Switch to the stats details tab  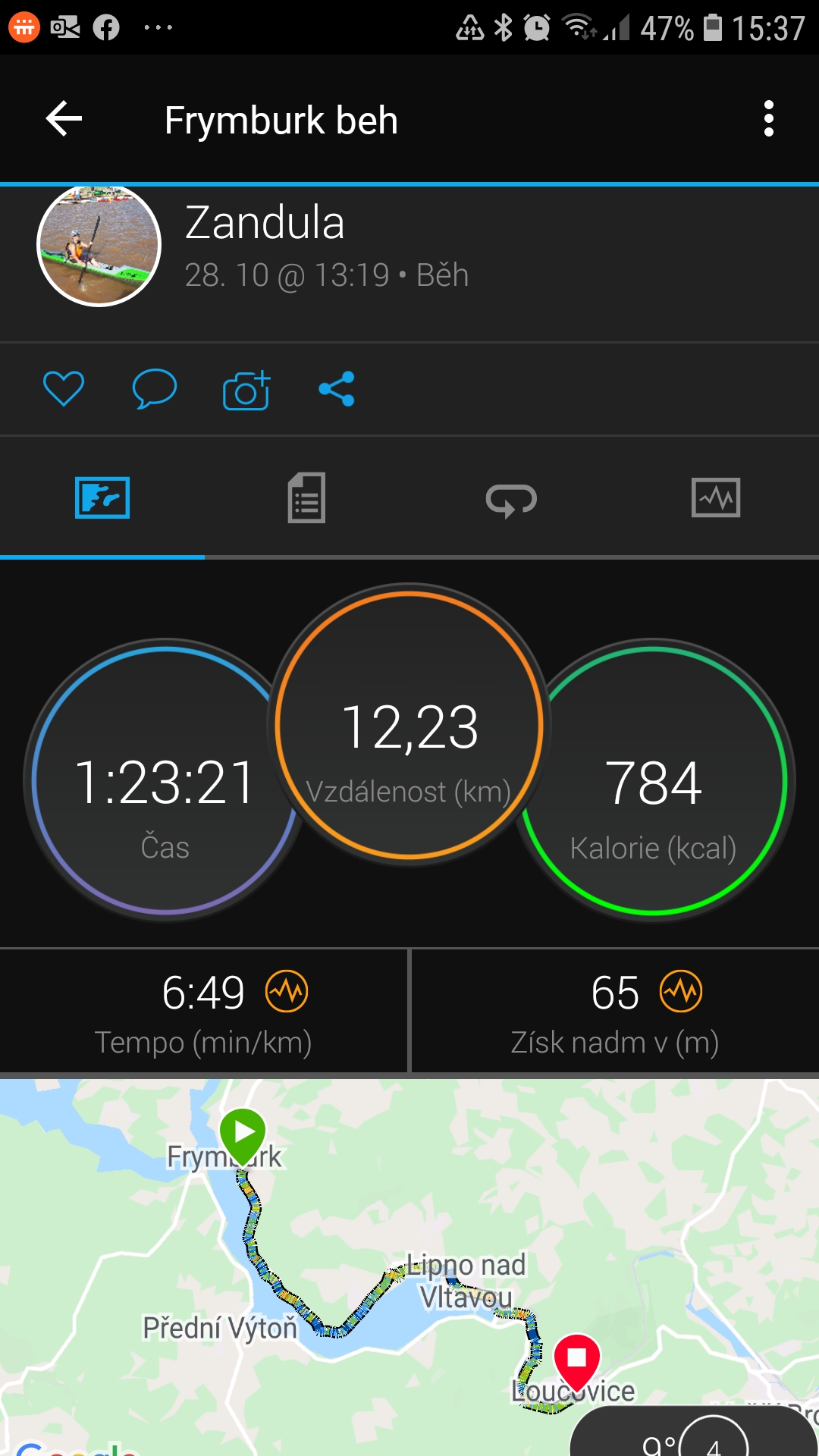click(x=306, y=498)
